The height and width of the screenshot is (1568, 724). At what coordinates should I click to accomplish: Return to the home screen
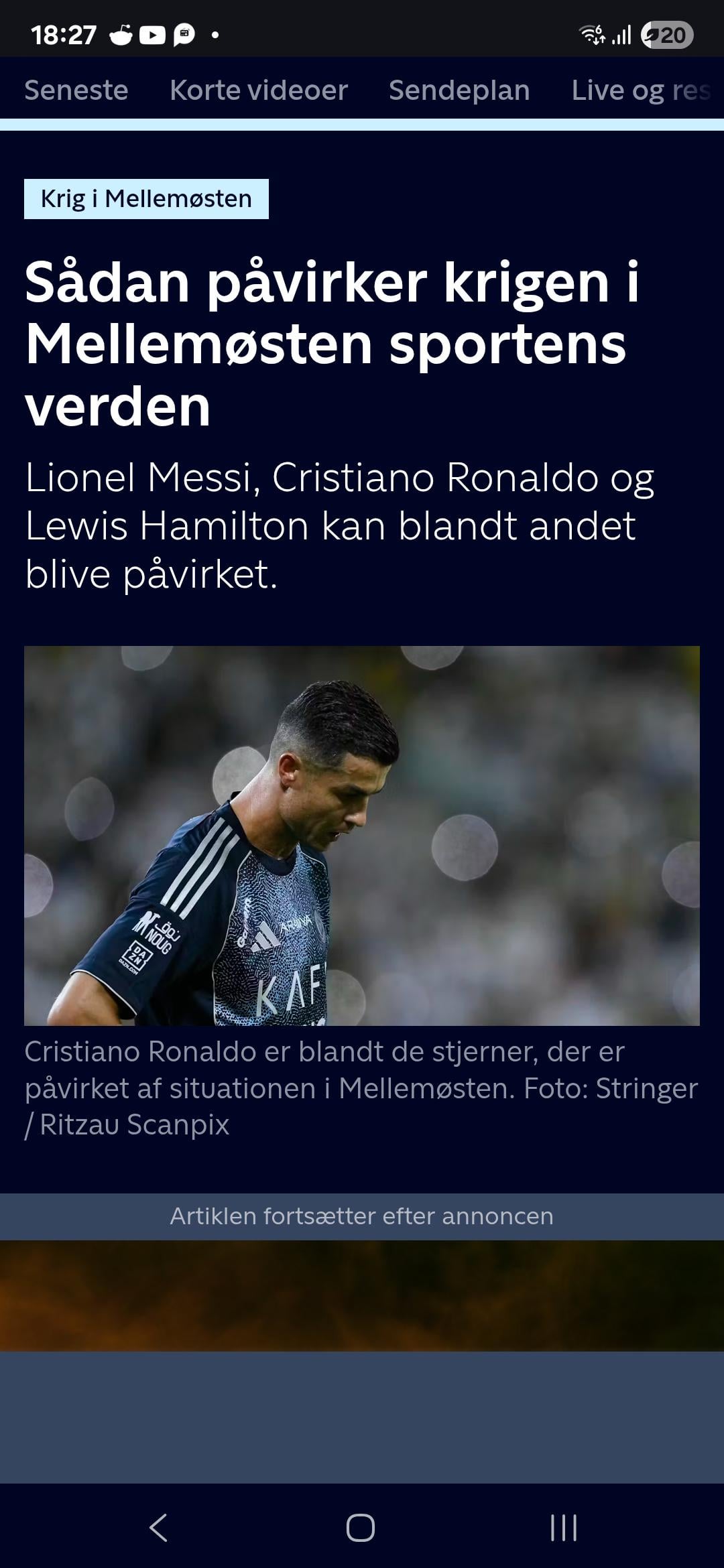tap(361, 1527)
